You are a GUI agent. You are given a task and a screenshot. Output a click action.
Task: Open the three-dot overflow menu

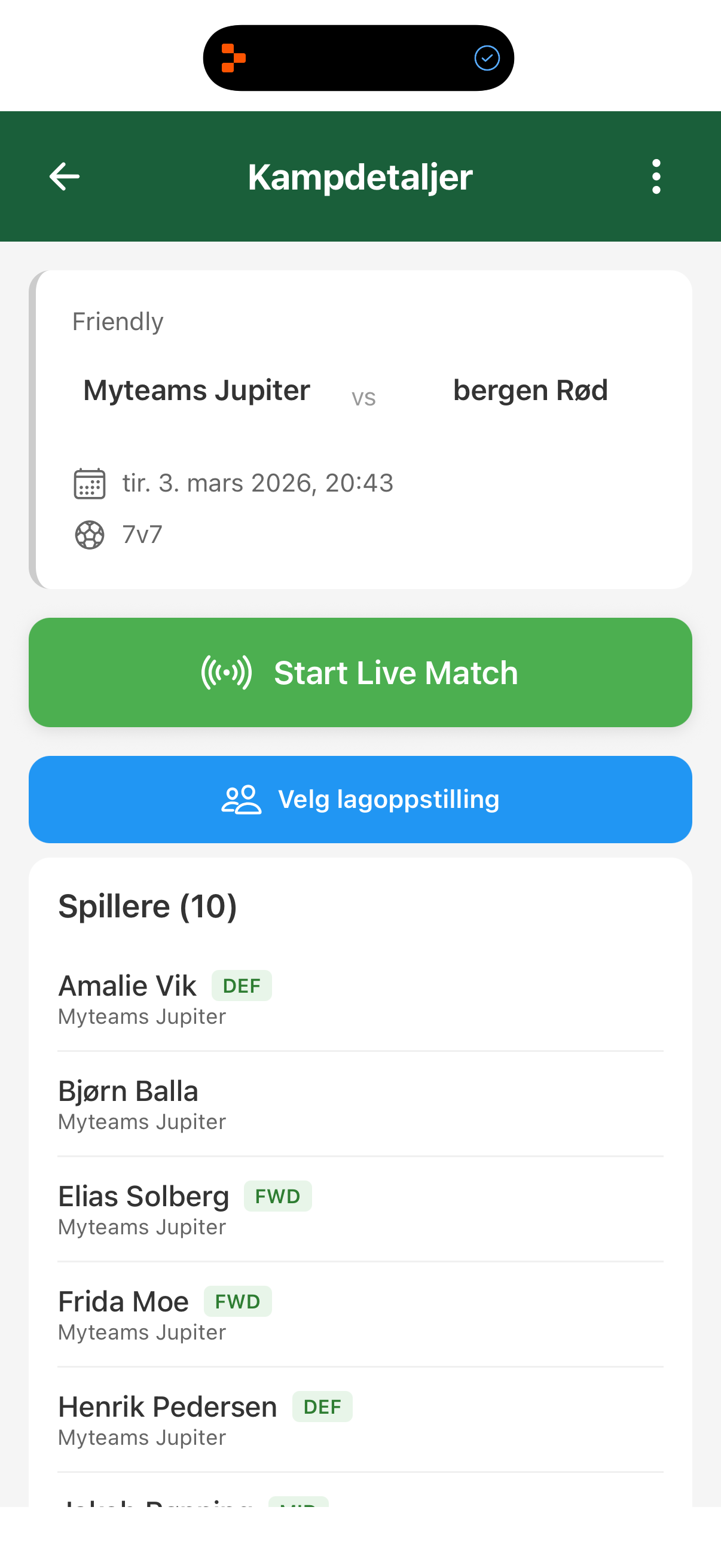[x=655, y=176]
